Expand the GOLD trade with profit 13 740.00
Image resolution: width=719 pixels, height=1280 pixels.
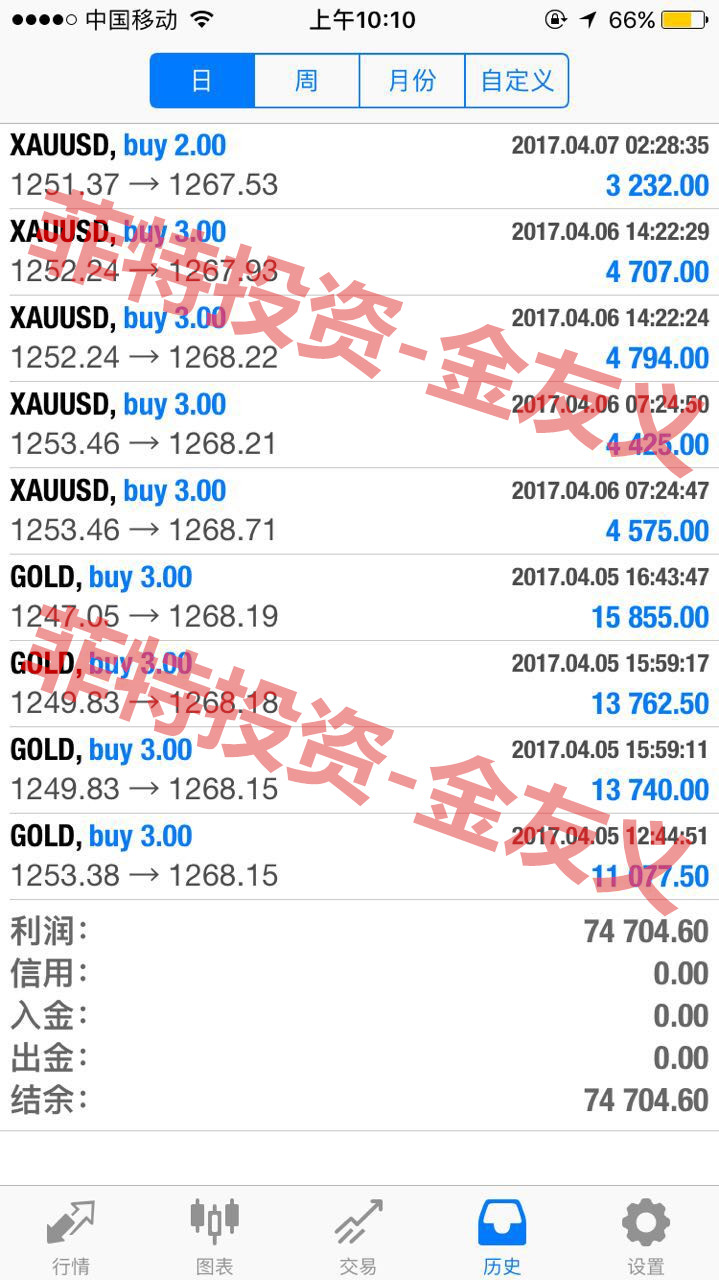coord(359,770)
